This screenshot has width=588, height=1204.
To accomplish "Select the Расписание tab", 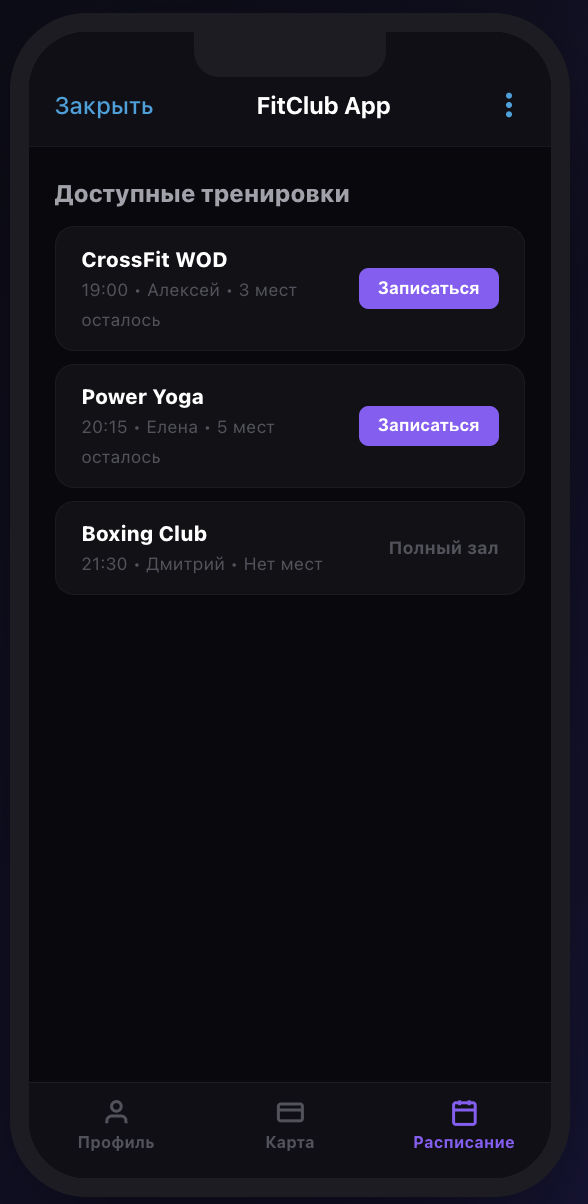I will [x=464, y=1126].
